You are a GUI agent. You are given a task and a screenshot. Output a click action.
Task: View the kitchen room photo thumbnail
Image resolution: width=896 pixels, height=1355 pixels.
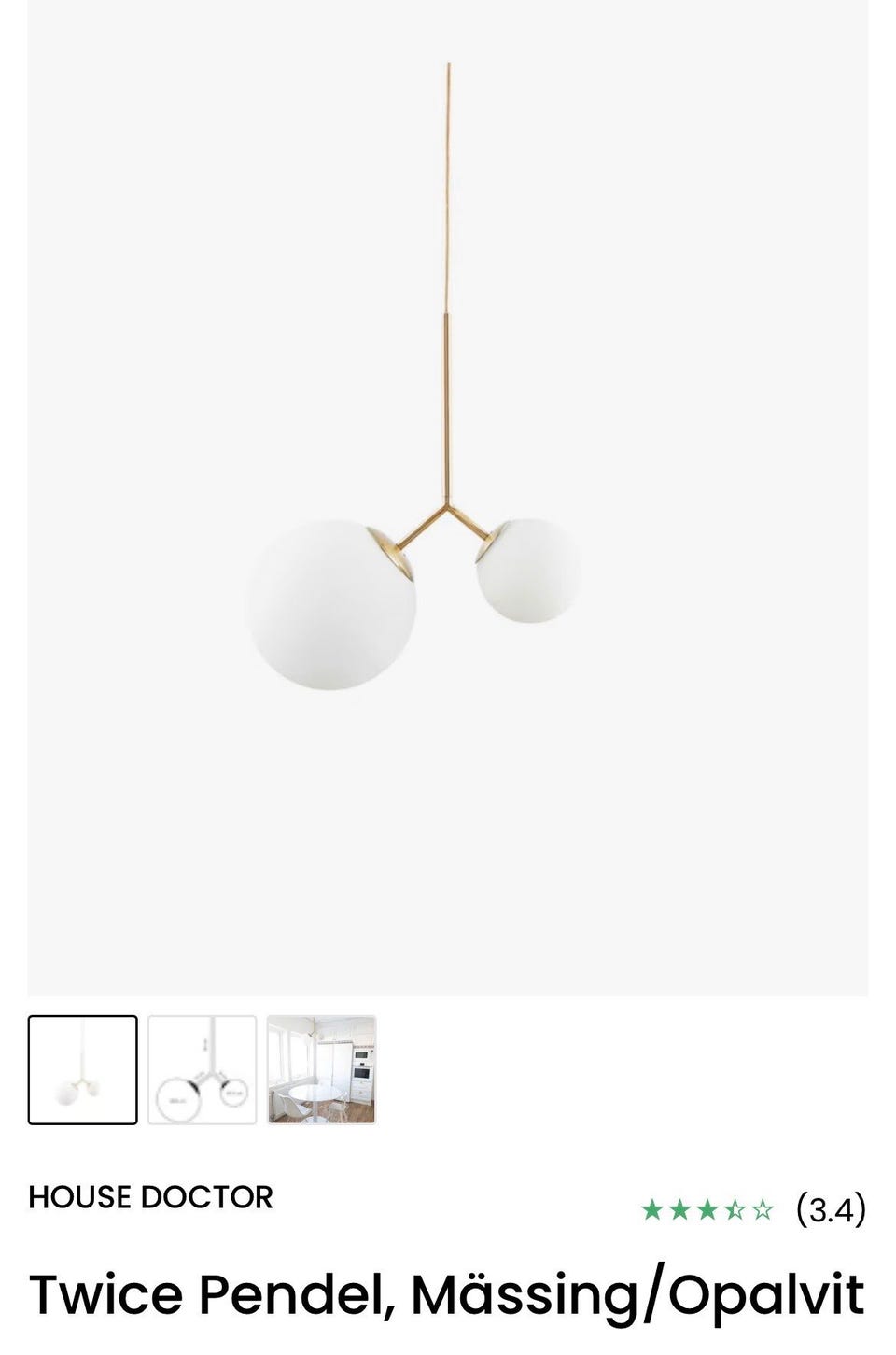click(x=321, y=1070)
